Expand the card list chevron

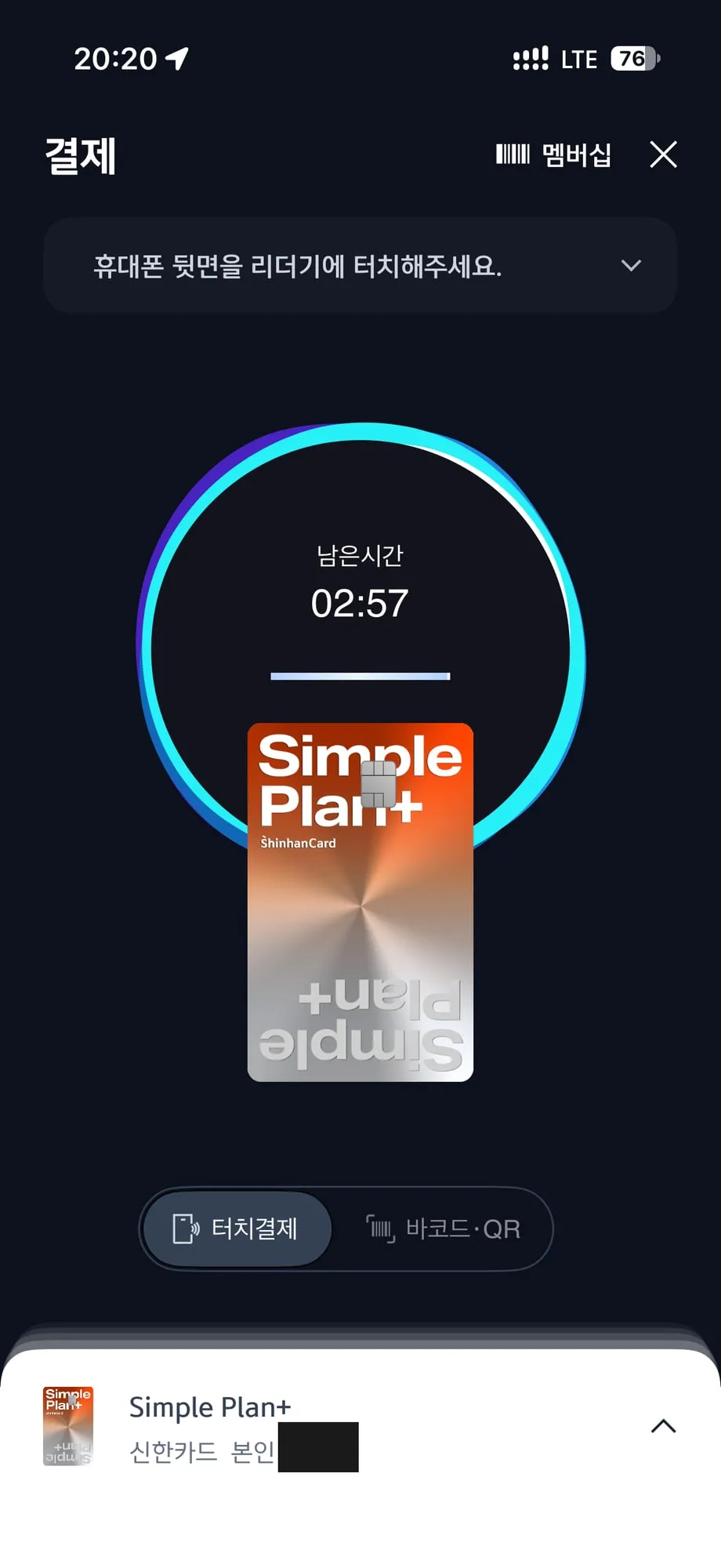663,1426
